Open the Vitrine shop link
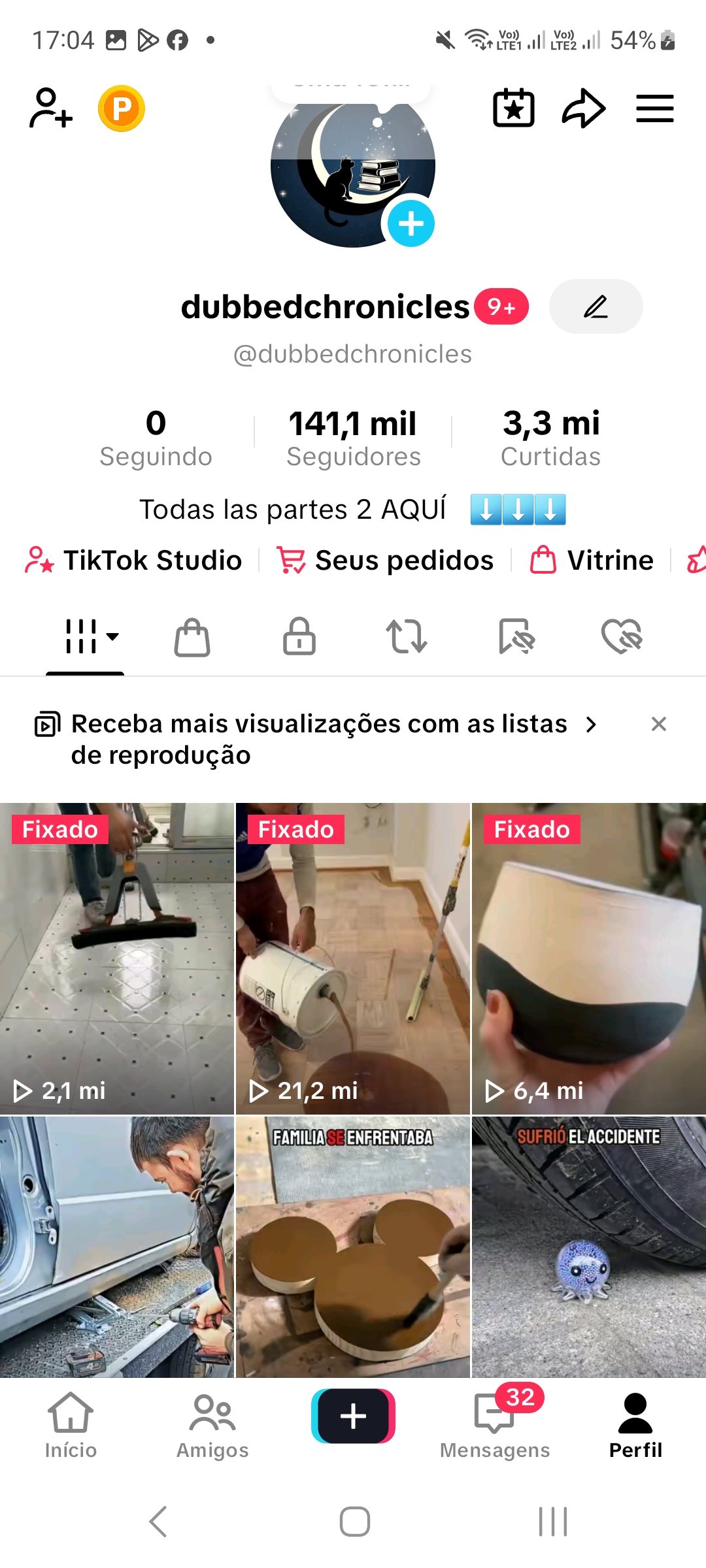 pyautogui.click(x=592, y=561)
